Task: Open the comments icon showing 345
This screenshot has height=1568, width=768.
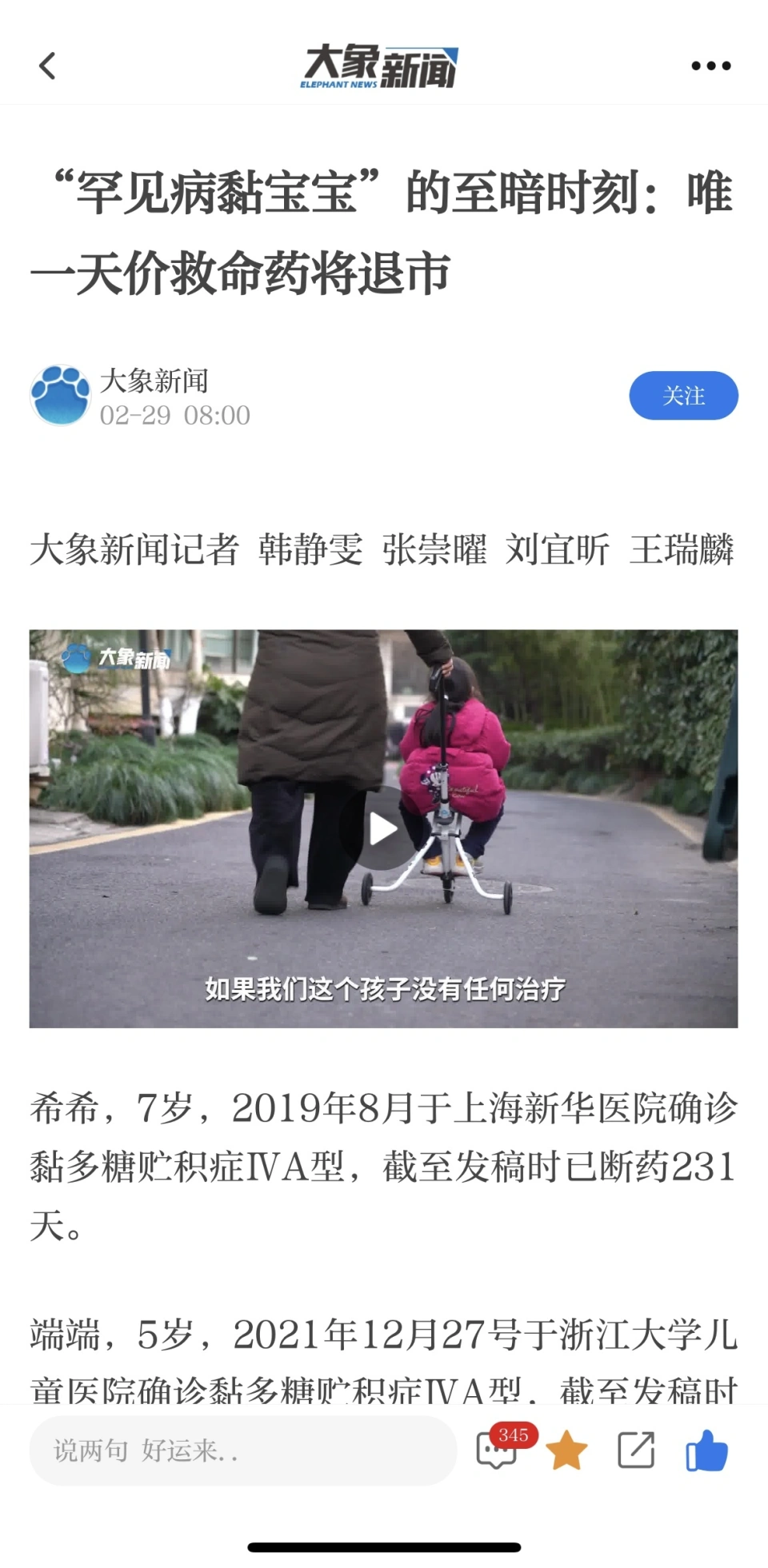Action: click(498, 1450)
